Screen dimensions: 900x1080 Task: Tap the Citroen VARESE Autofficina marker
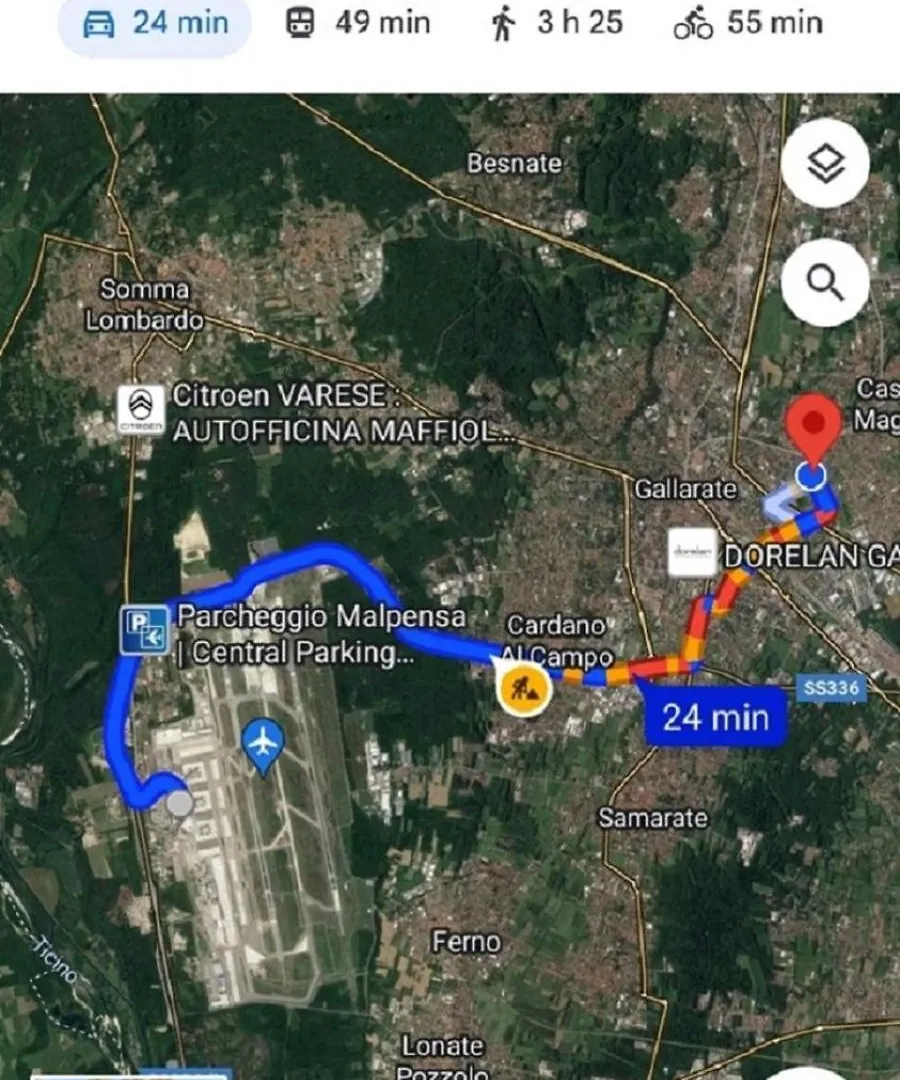tap(141, 411)
